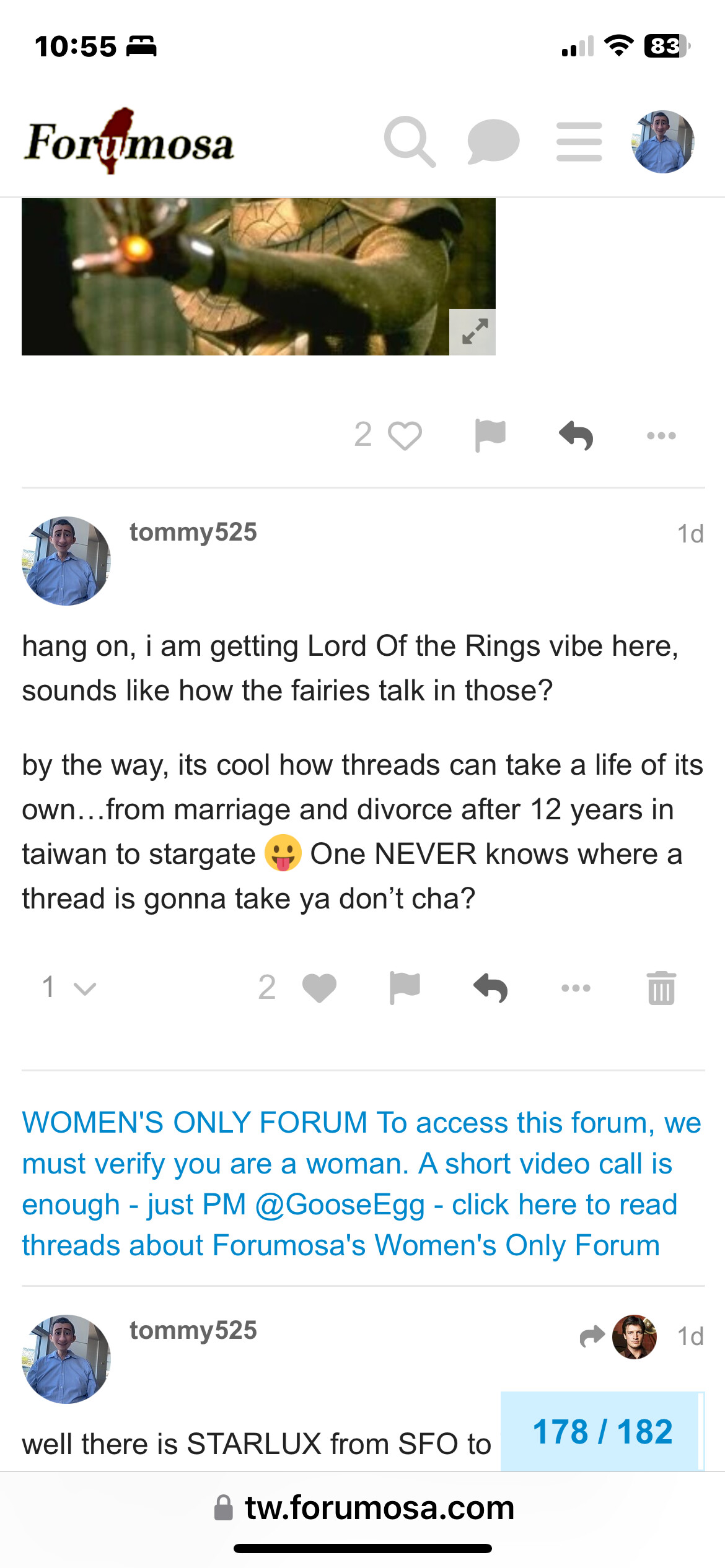Screen dimensions: 725x1568
Task: Reply to the Lord of the Rings vibe post
Action: tap(490, 987)
